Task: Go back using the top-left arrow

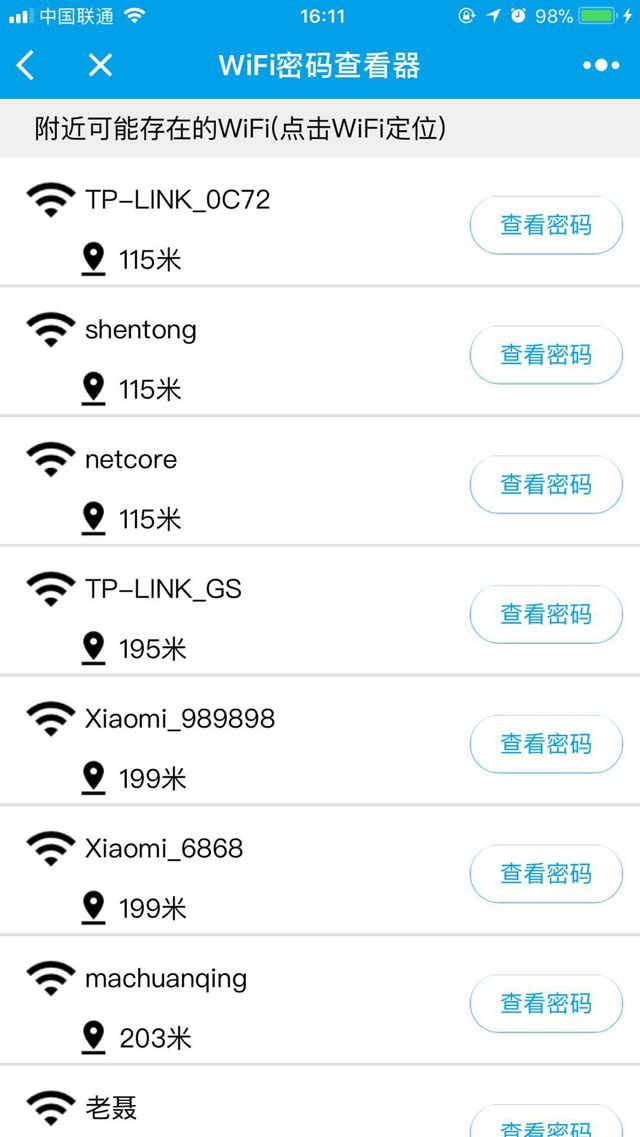Action: click(x=26, y=66)
